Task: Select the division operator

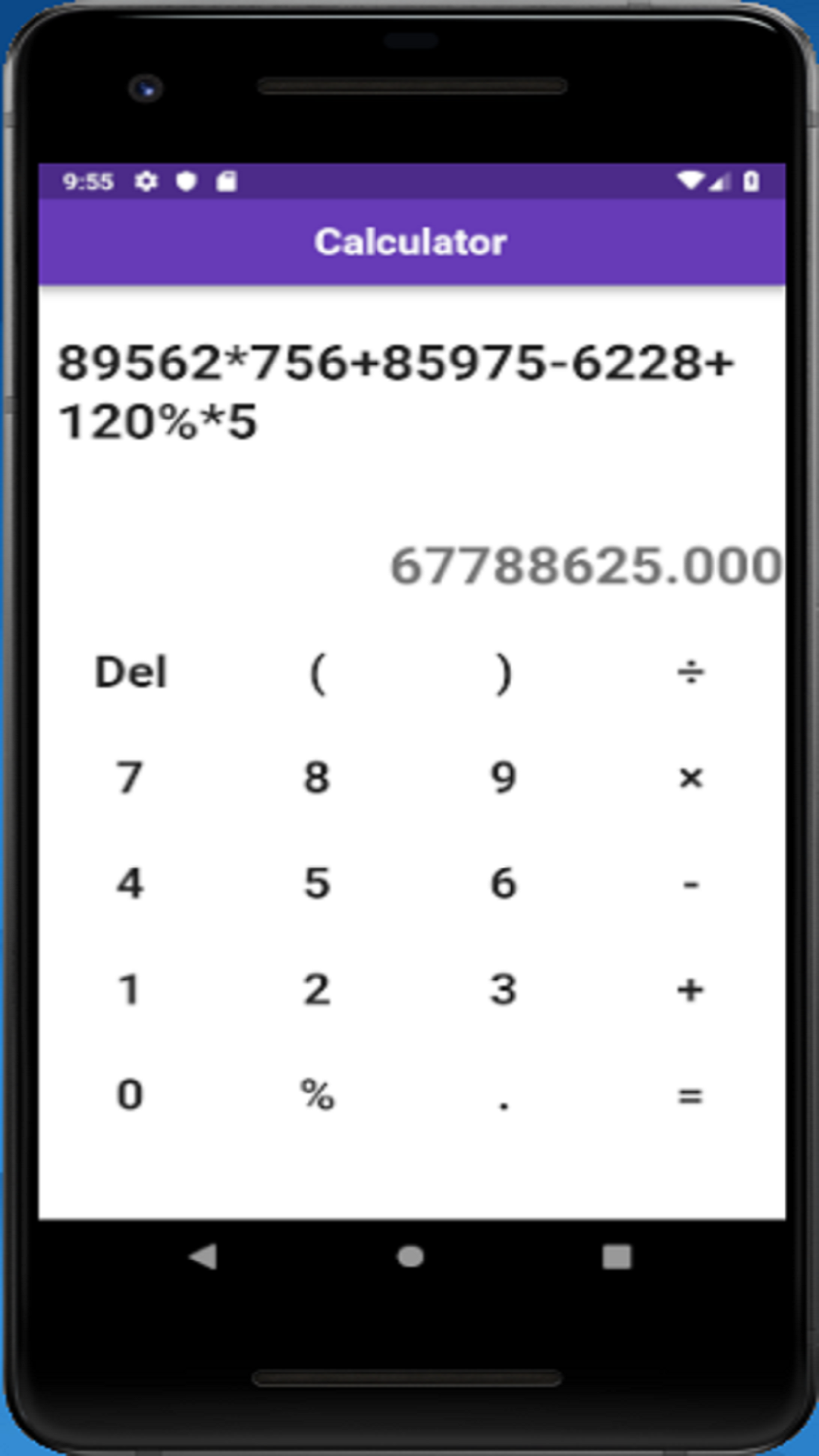Action: click(690, 673)
